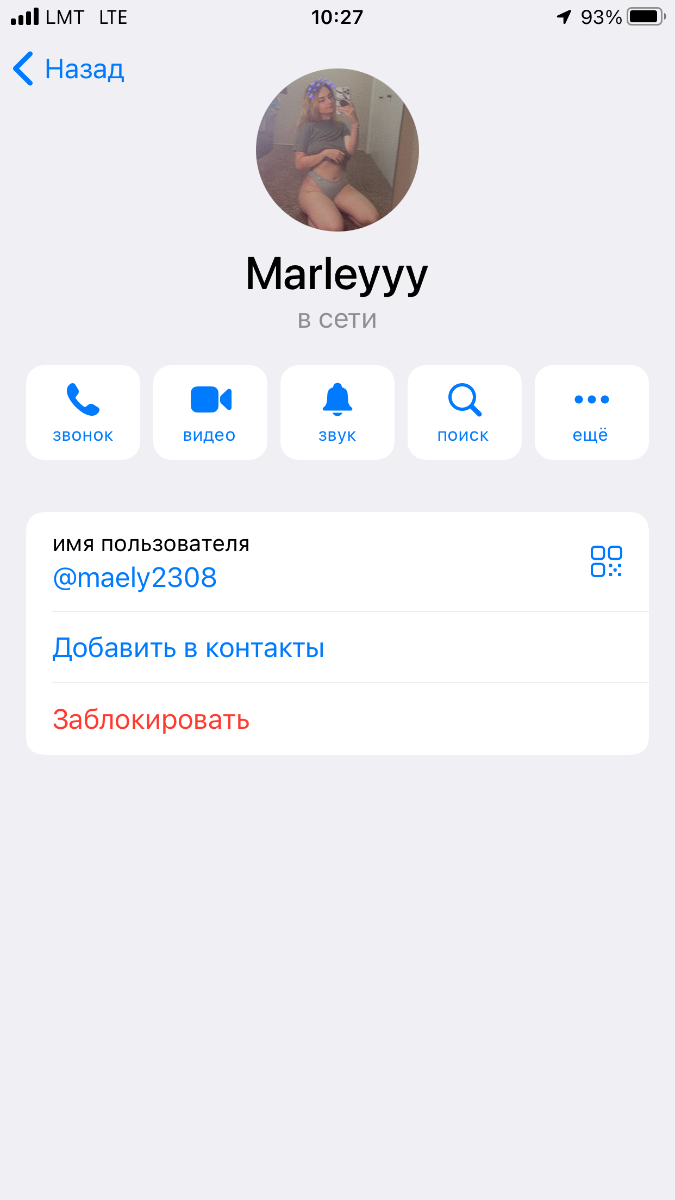Start a voice call with звонок
The width and height of the screenshot is (675, 1200).
point(83,412)
